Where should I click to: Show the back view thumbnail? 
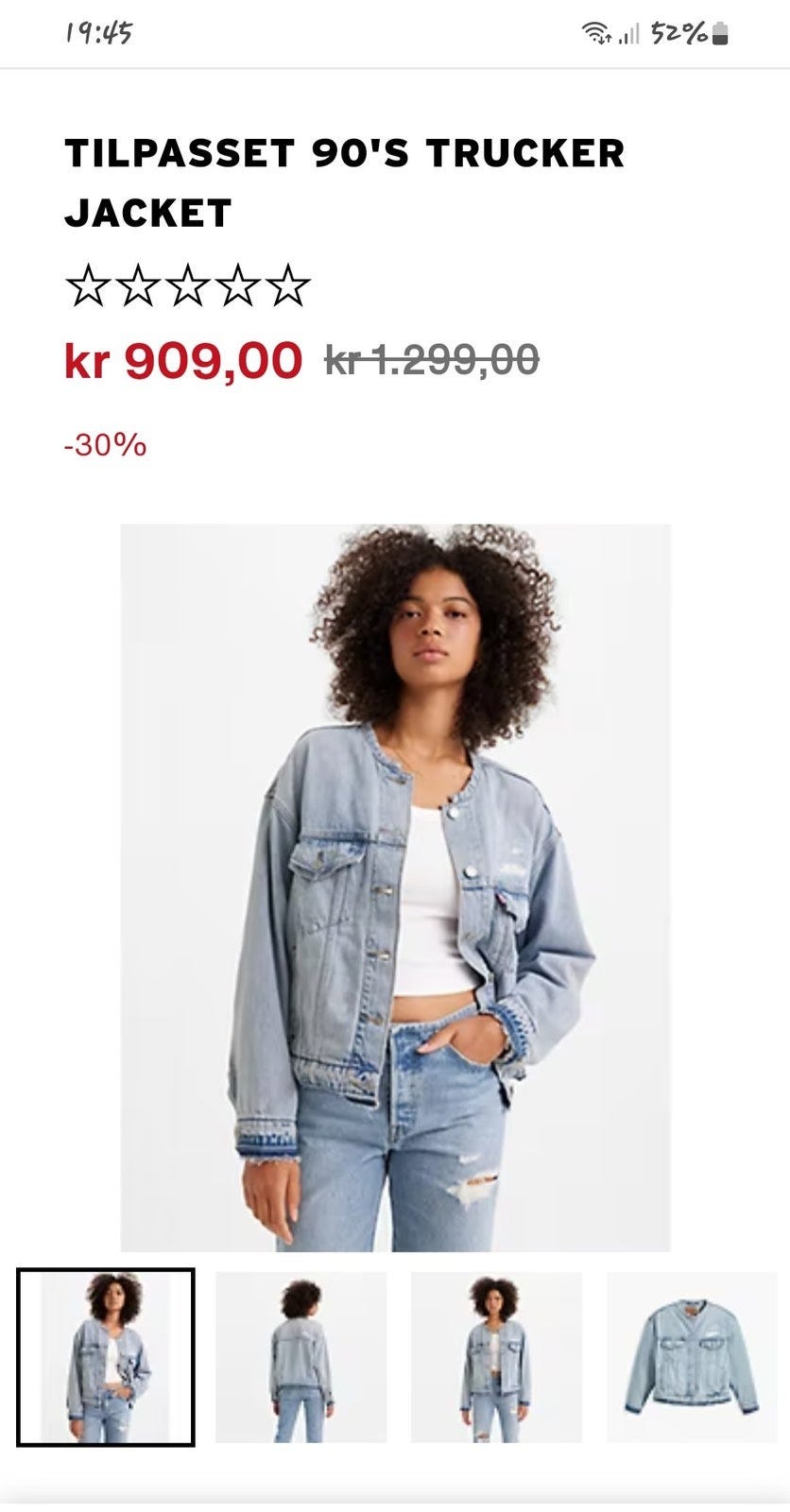[x=301, y=1357]
